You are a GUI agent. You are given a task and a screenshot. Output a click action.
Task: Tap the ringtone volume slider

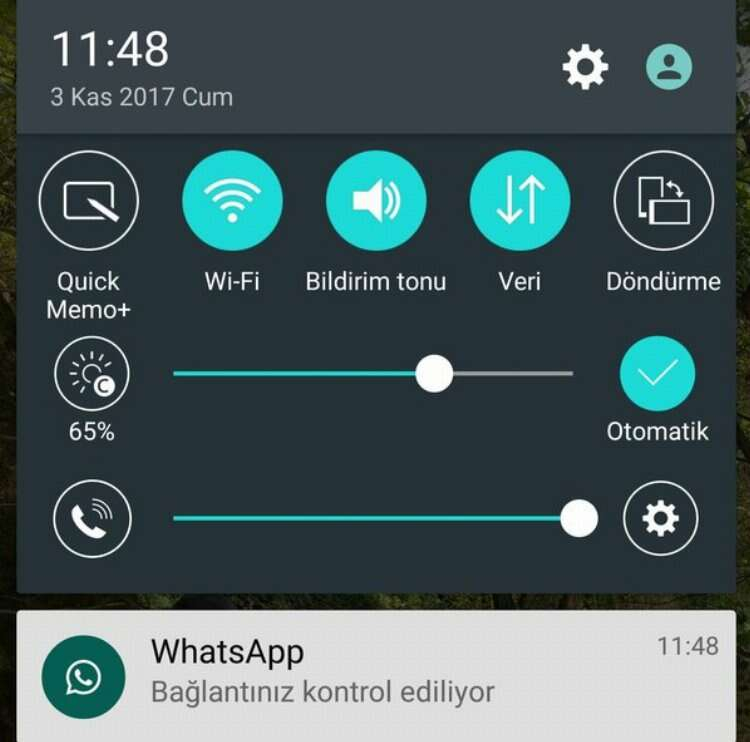[x=372, y=518]
